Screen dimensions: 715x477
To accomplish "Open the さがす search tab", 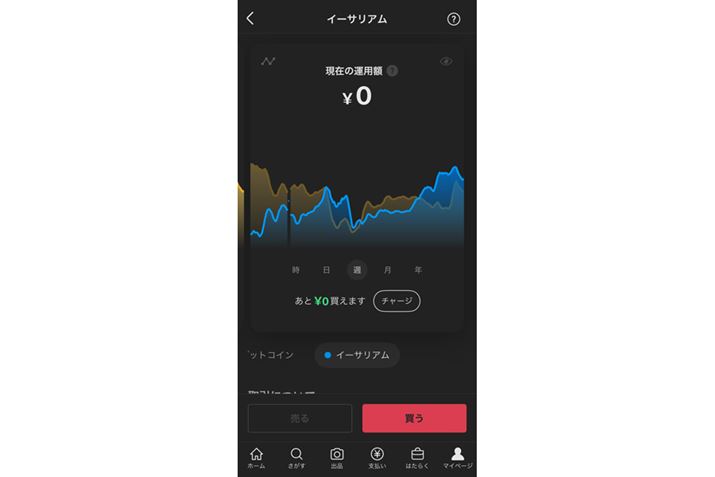I will 296,458.
